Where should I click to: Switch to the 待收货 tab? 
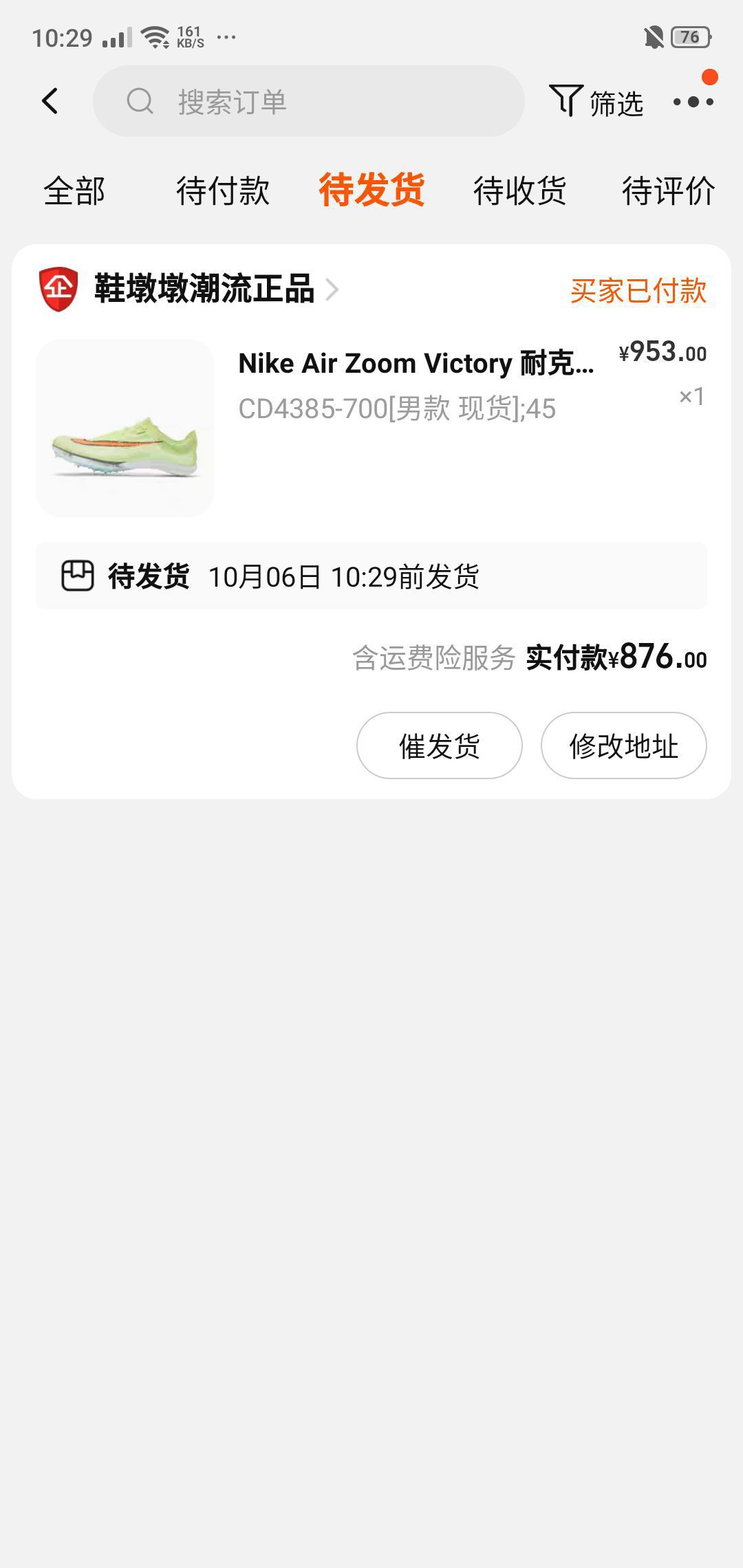(x=519, y=190)
